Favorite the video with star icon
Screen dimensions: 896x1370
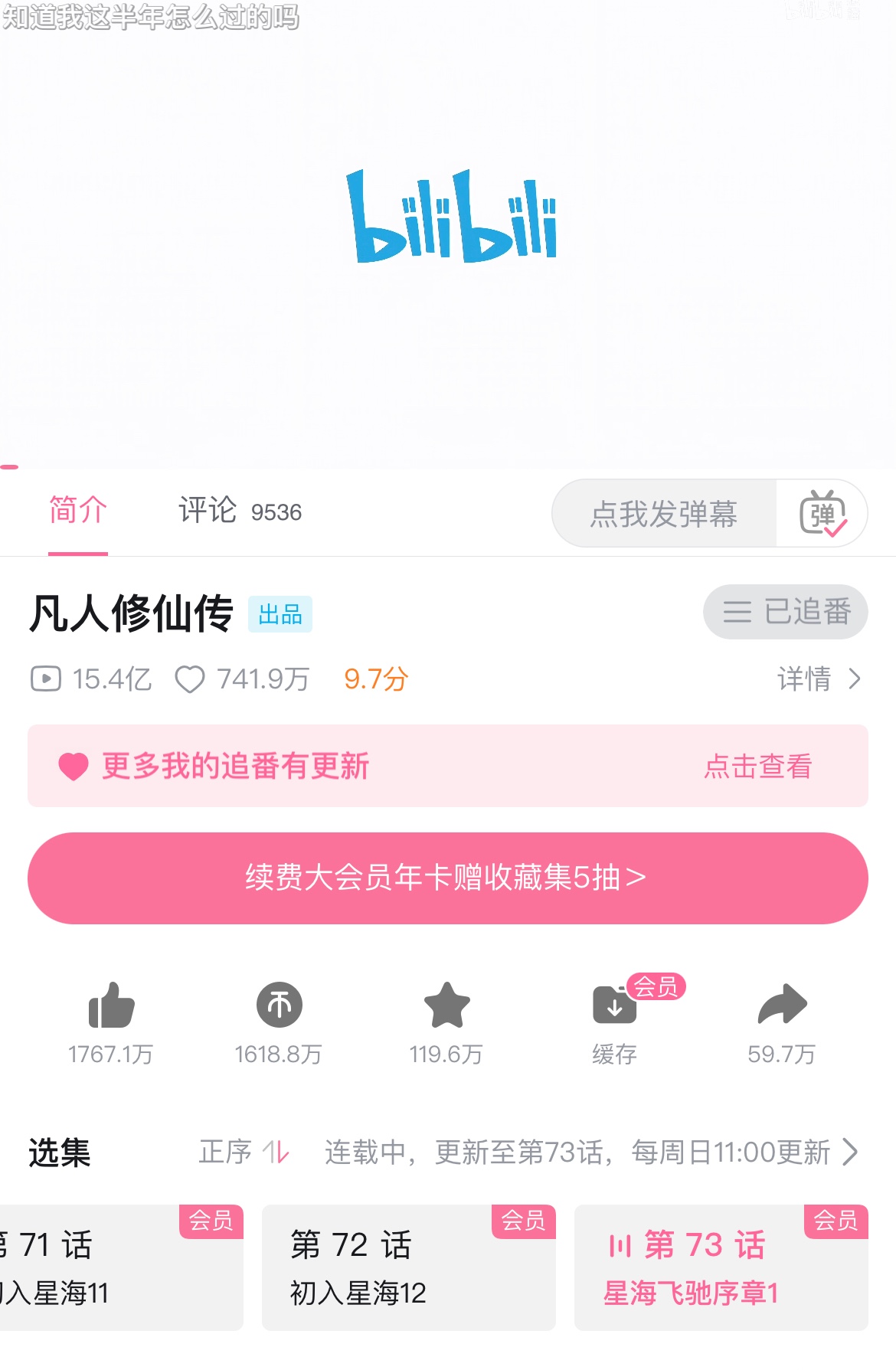tap(446, 1005)
